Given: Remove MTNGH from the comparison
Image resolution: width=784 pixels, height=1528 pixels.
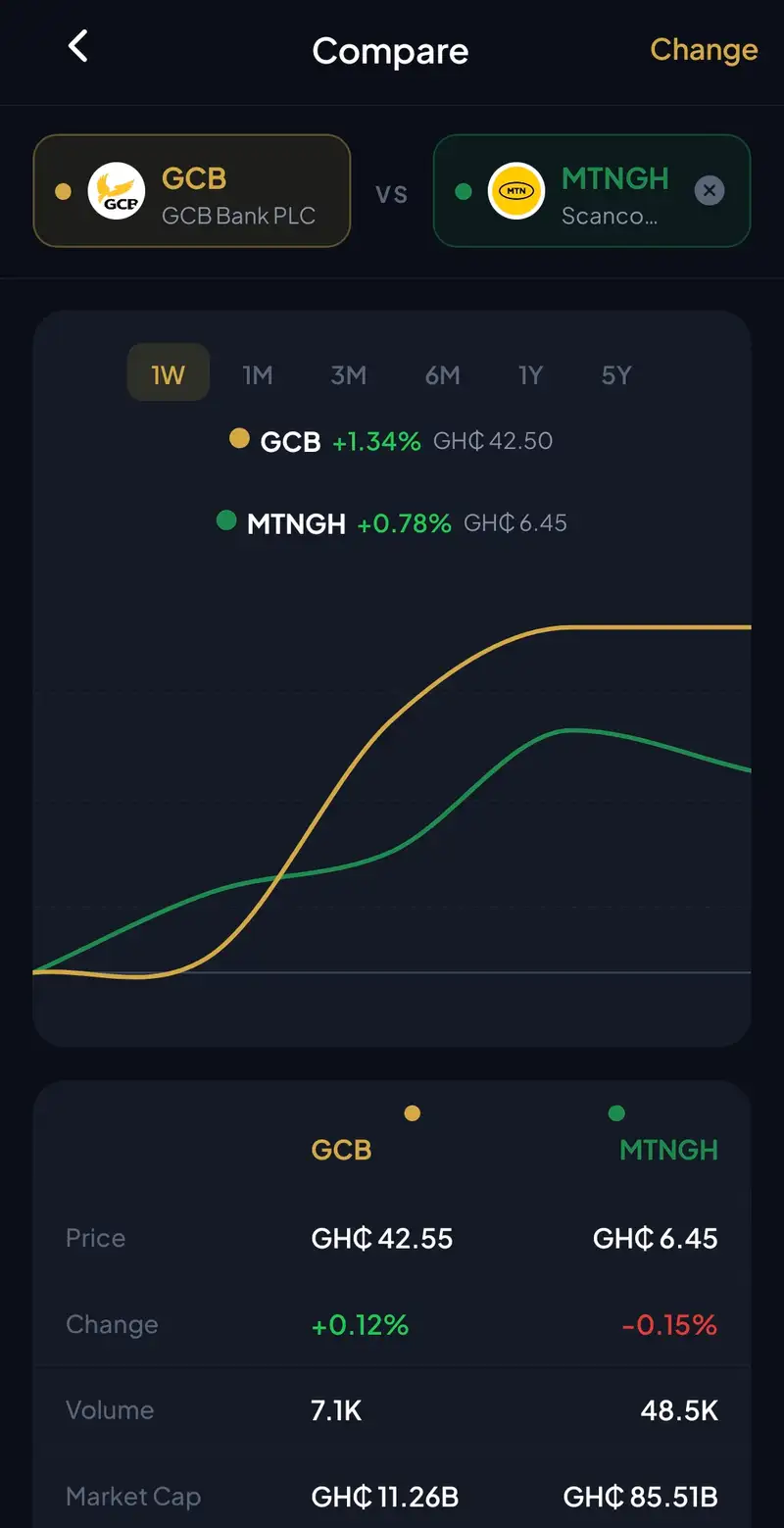Looking at the screenshot, I should [x=710, y=190].
